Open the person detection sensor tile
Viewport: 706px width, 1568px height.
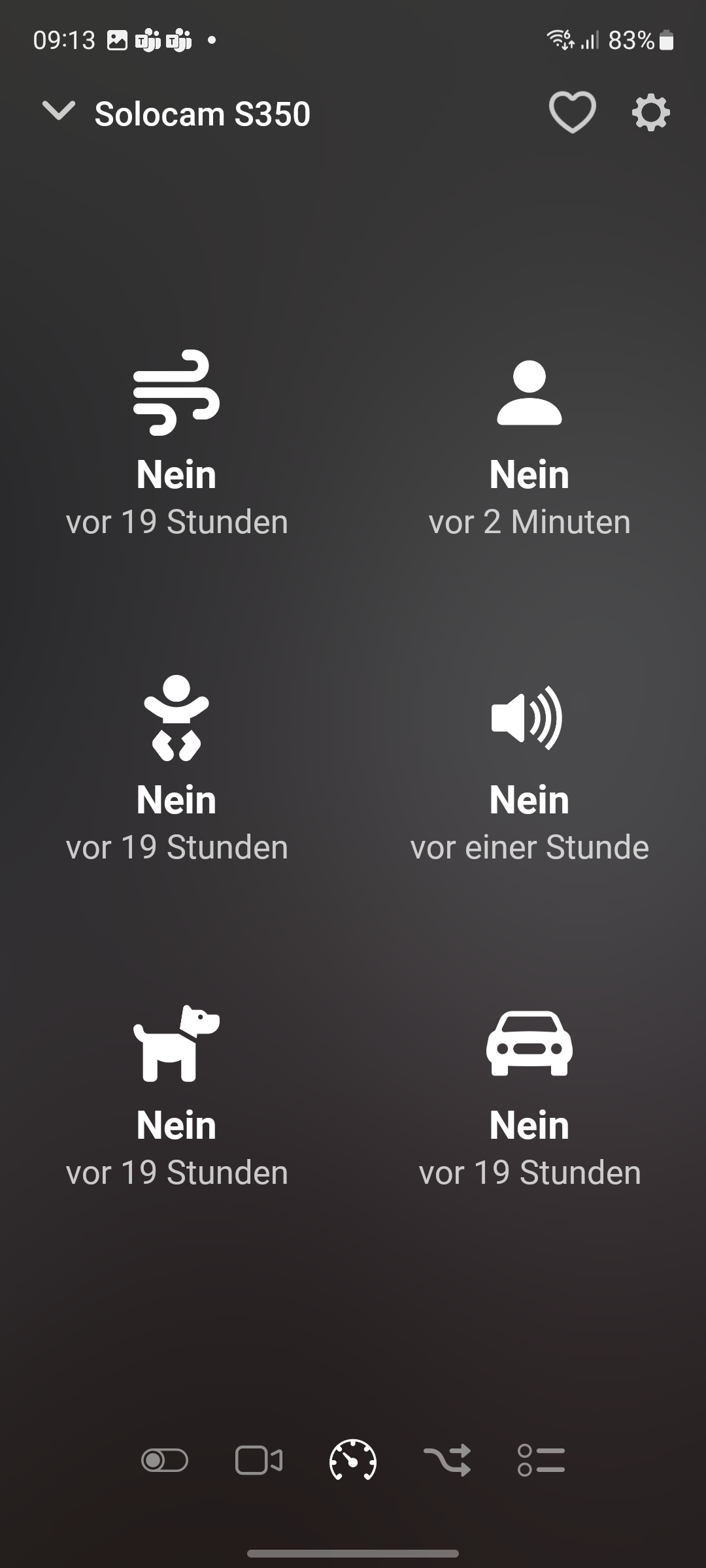click(x=529, y=444)
